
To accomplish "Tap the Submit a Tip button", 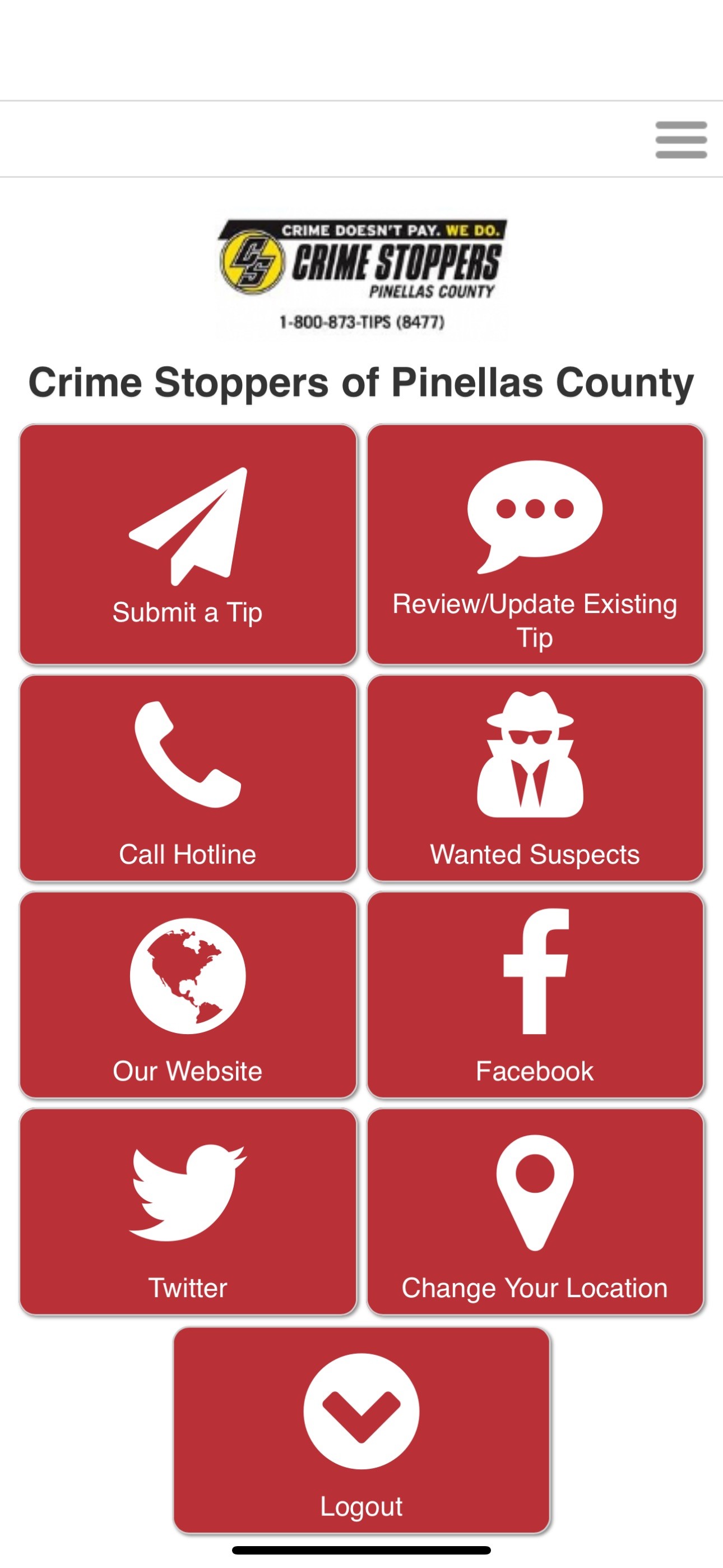I will click(188, 544).
